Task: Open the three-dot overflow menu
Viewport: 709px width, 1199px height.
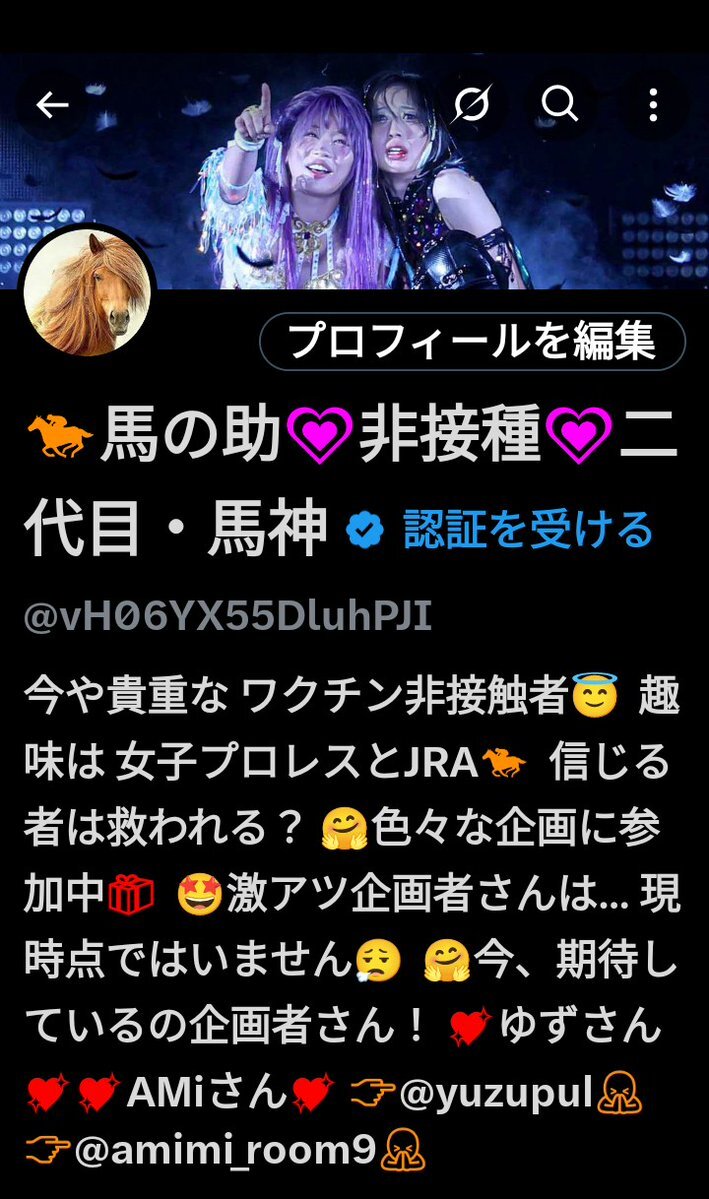Action: click(652, 104)
